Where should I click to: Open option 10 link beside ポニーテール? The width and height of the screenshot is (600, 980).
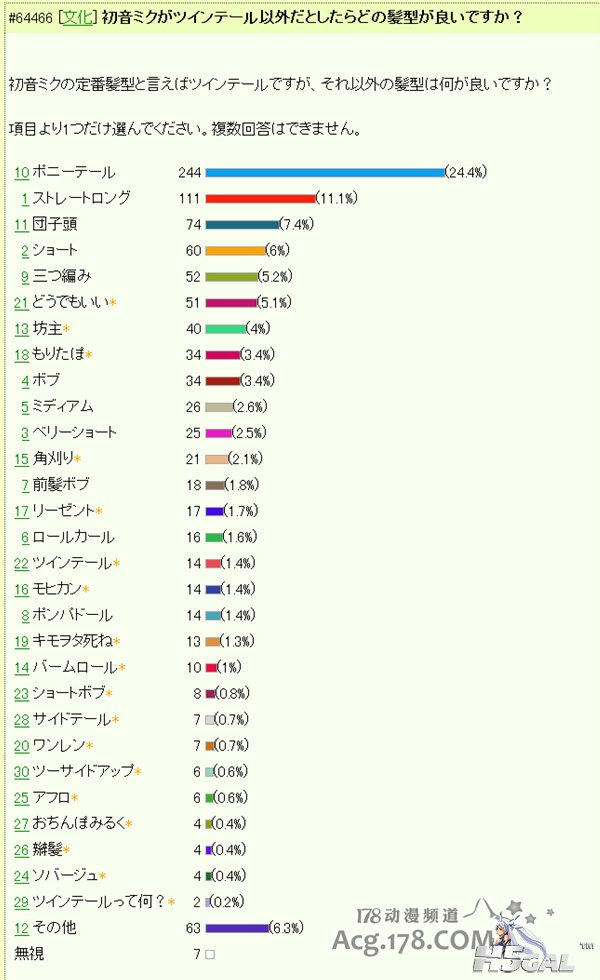click(22, 172)
